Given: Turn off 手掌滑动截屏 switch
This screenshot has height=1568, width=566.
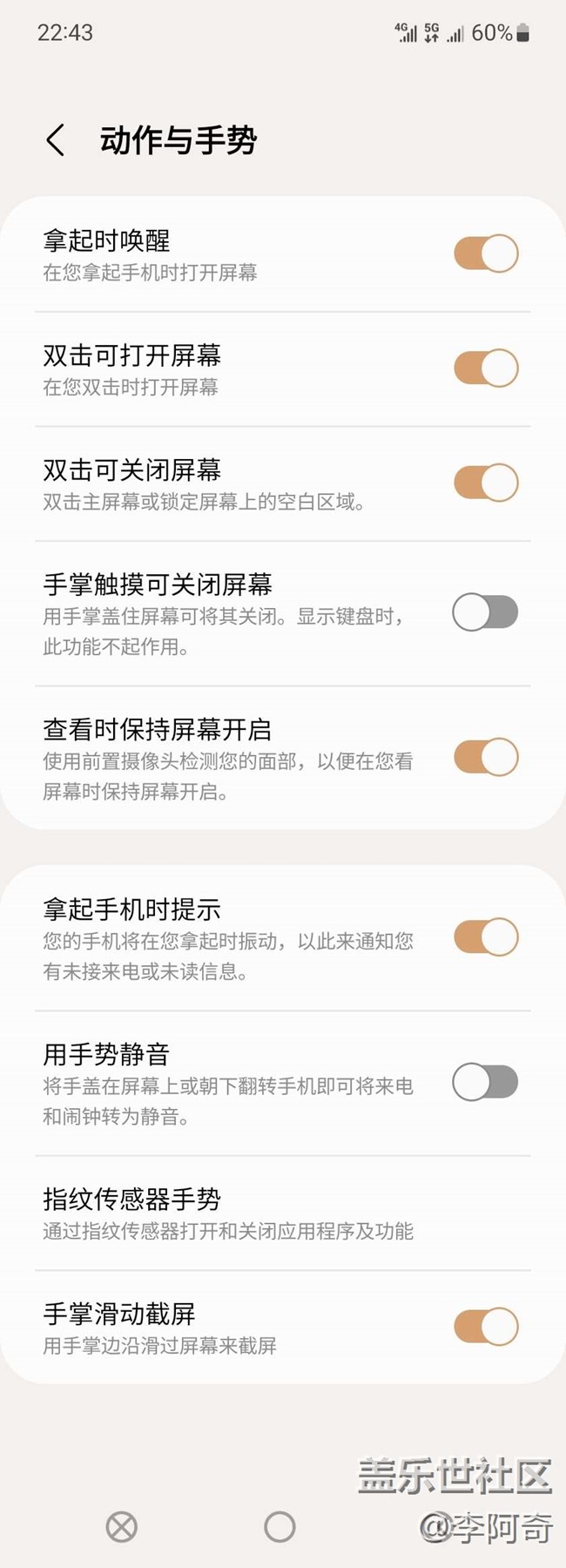Looking at the screenshot, I should [x=485, y=1327].
